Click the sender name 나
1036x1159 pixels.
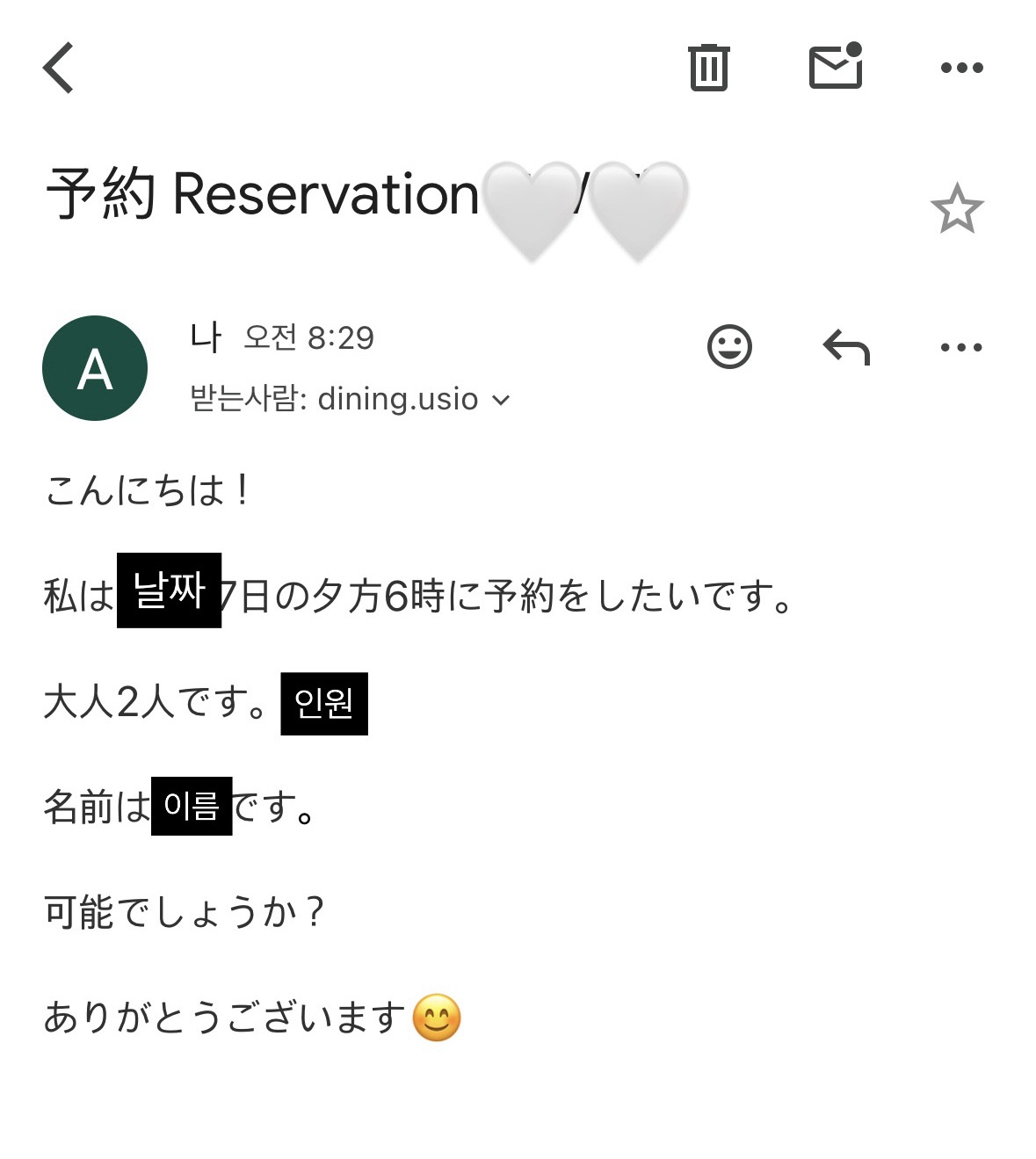205,337
